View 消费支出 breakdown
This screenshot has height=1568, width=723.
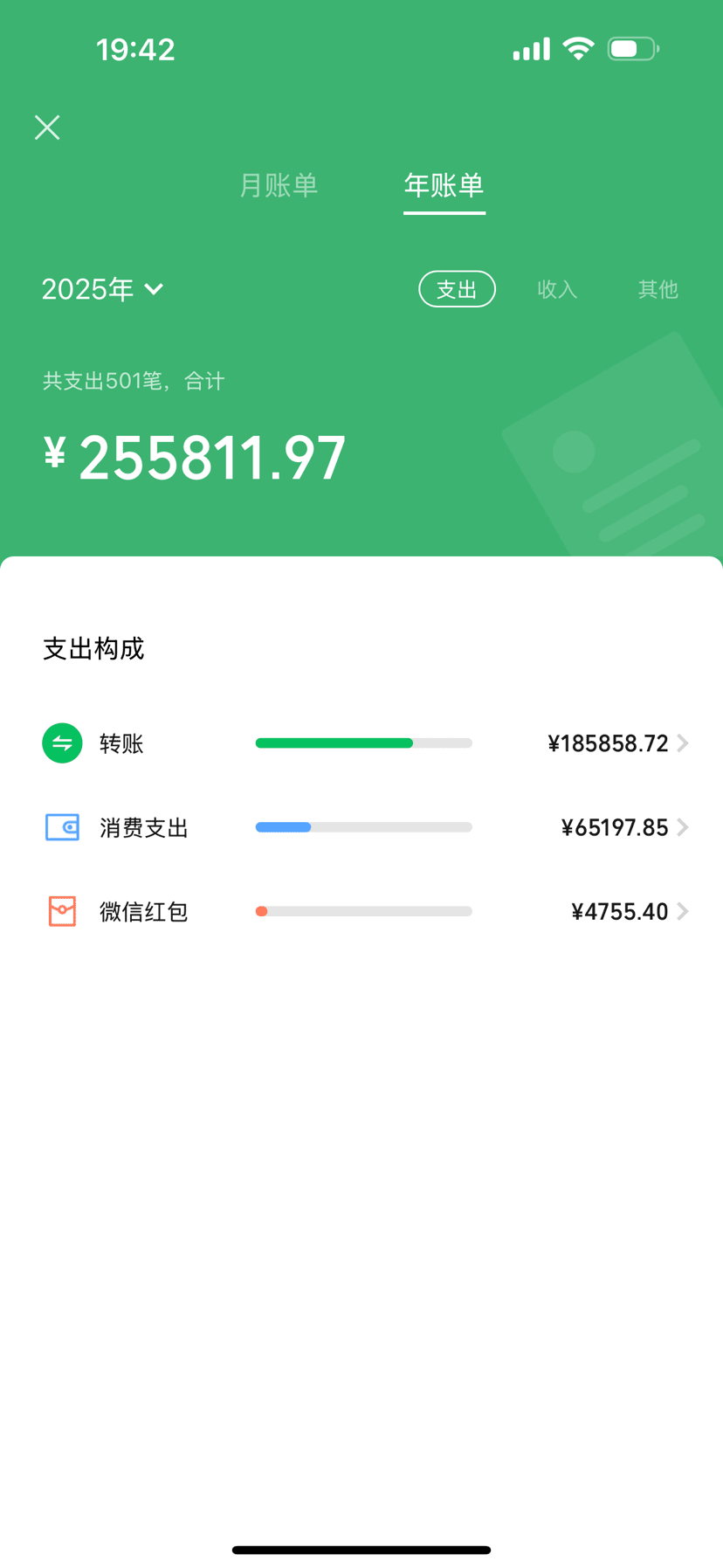[x=363, y=827]
